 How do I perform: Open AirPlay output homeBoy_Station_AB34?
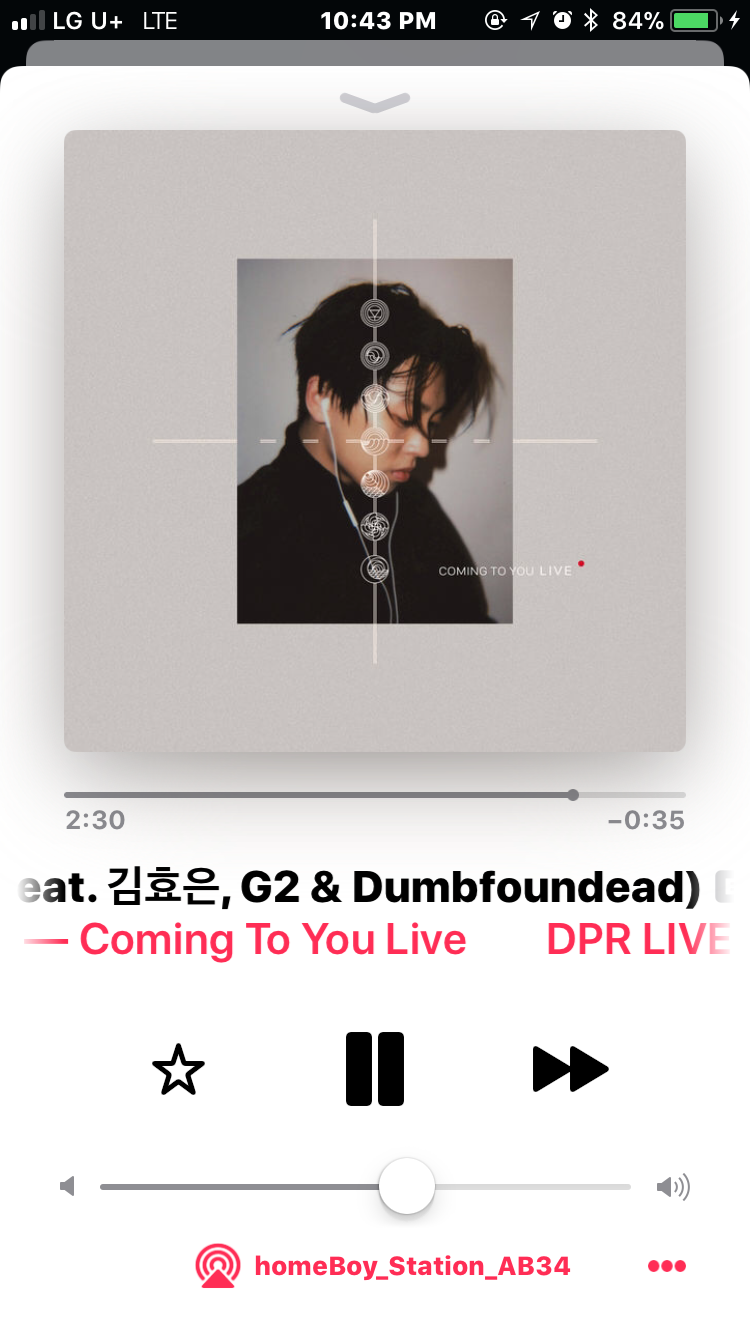383,1266
